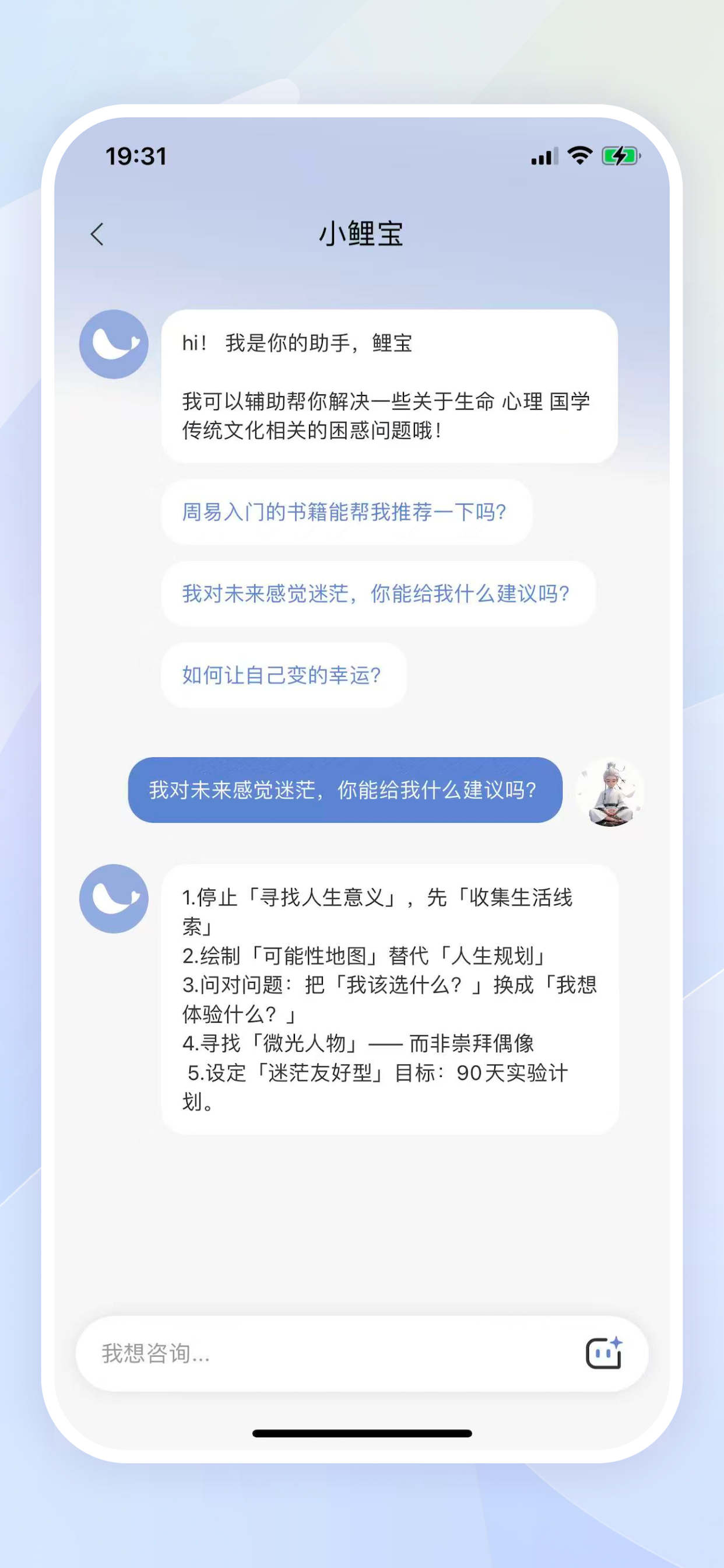Ask for 周易 beginner book recommendations
This screenshot has width=724, height=1568.
pos(346,512)
